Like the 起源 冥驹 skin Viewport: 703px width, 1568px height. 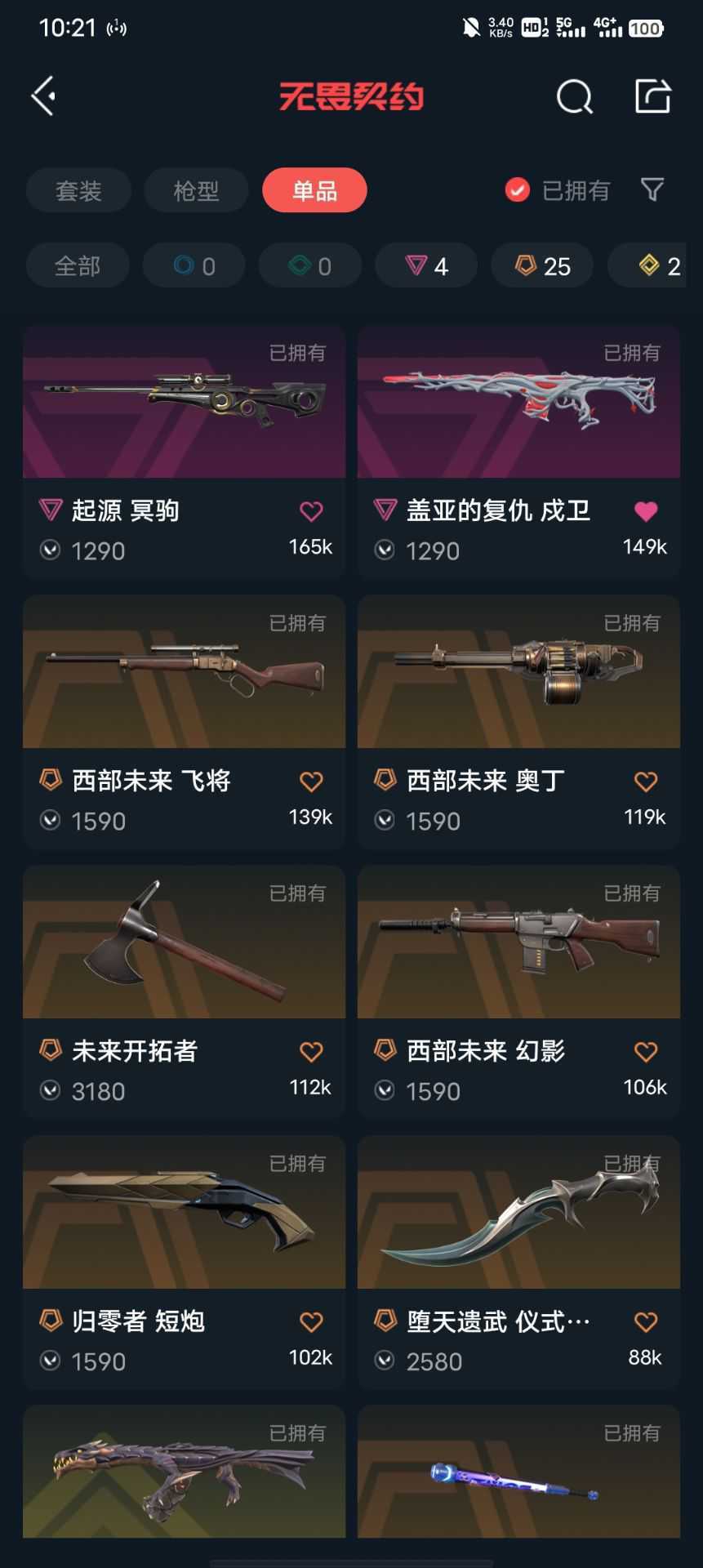(311, 511)
